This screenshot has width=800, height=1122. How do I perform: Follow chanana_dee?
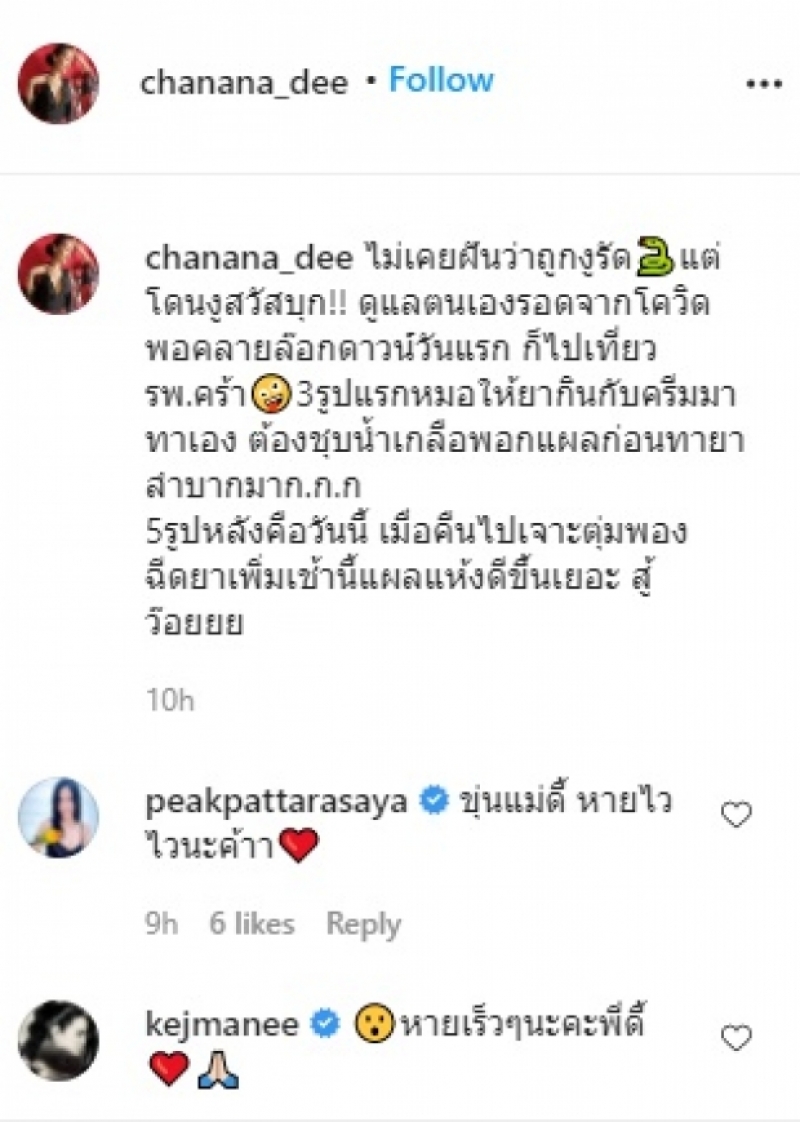pyautogui.click(x=441, y=80)
